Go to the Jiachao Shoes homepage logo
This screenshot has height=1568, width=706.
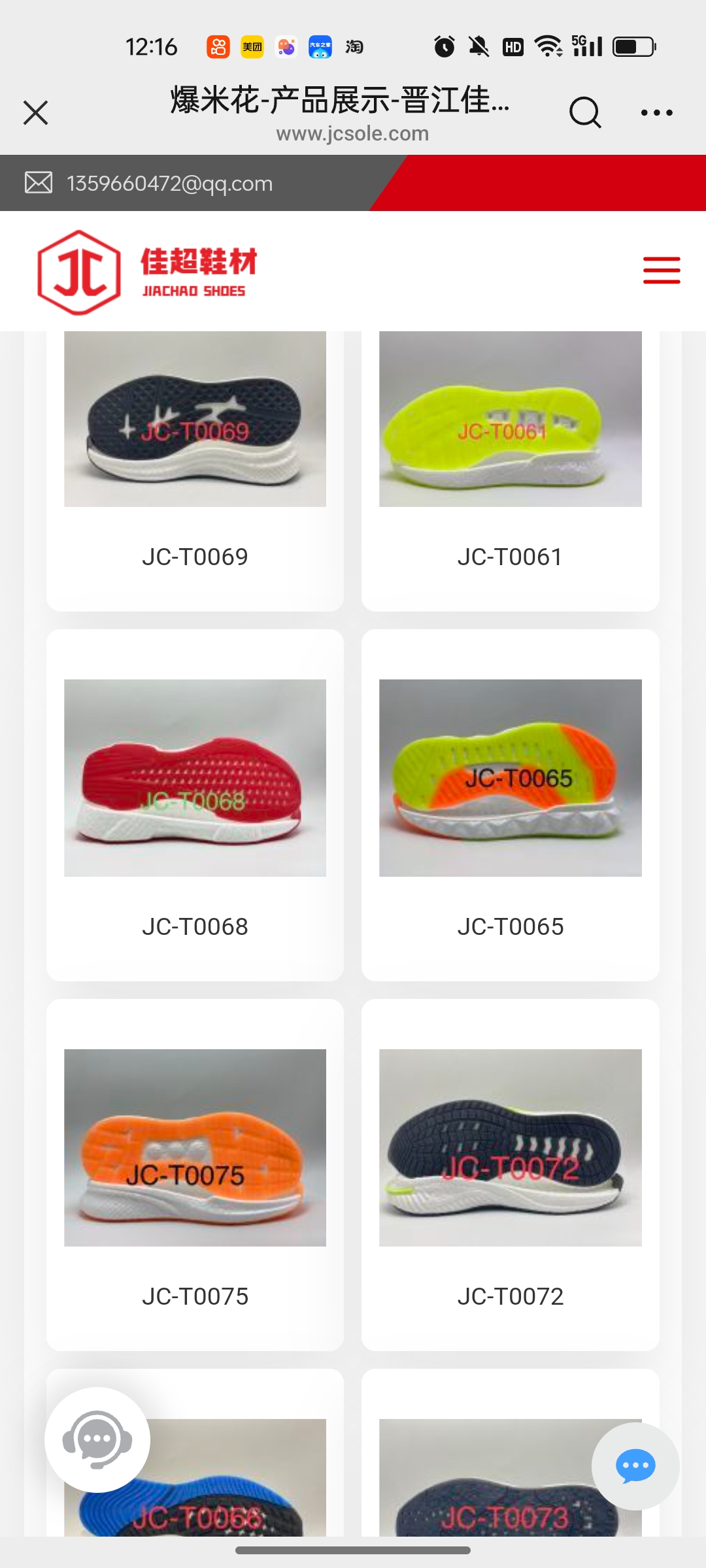tap(148, 272)
